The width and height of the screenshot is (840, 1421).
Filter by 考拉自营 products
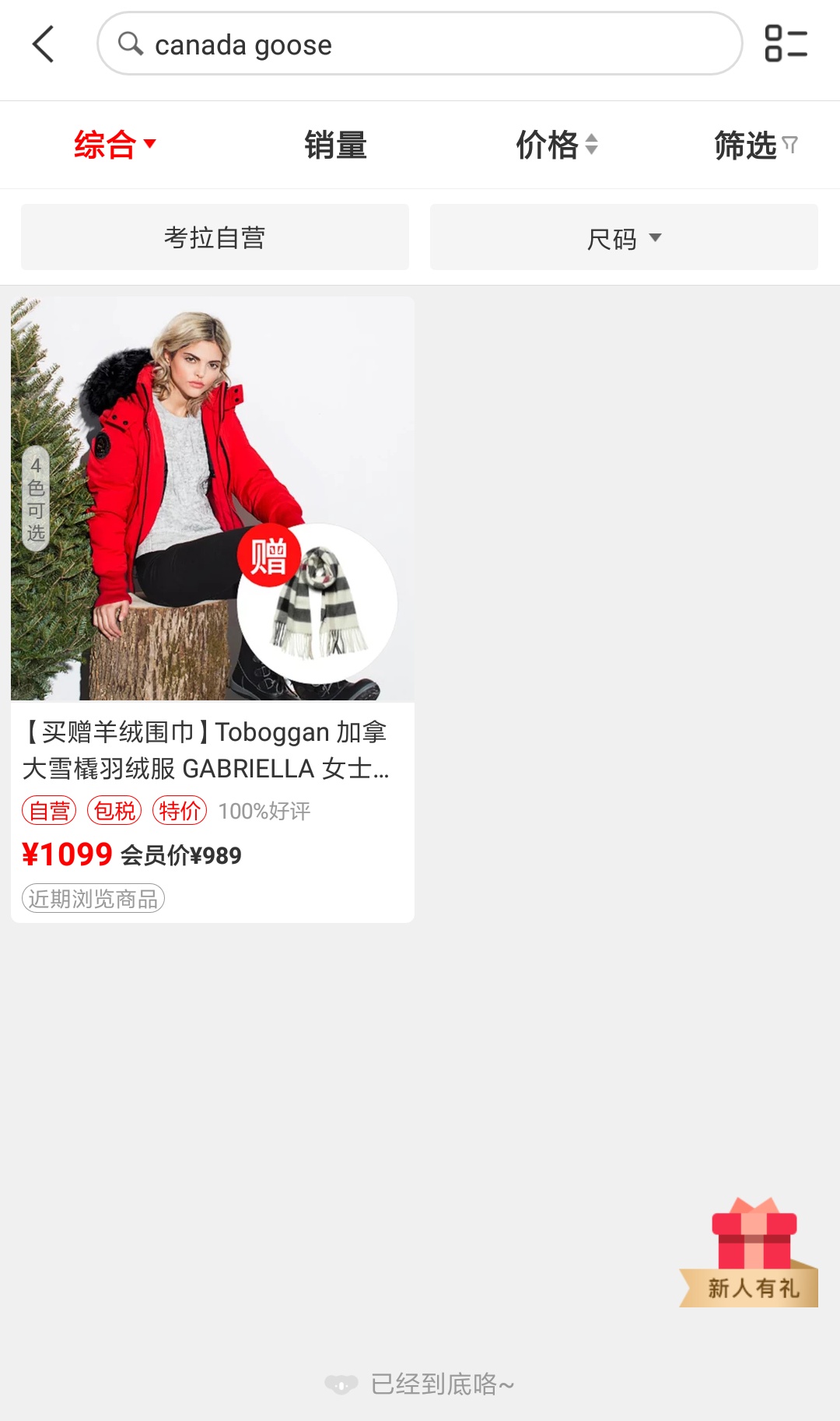[215, 237]
